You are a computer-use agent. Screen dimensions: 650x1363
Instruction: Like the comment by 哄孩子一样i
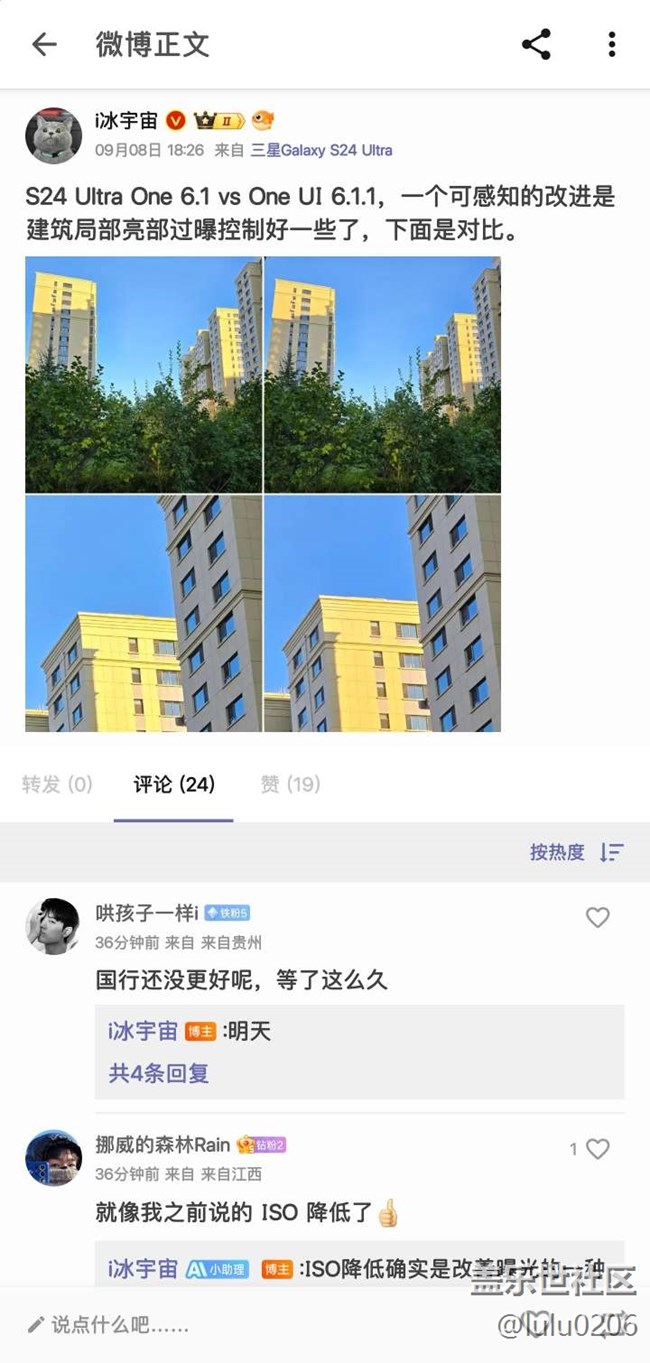[597, 917]
